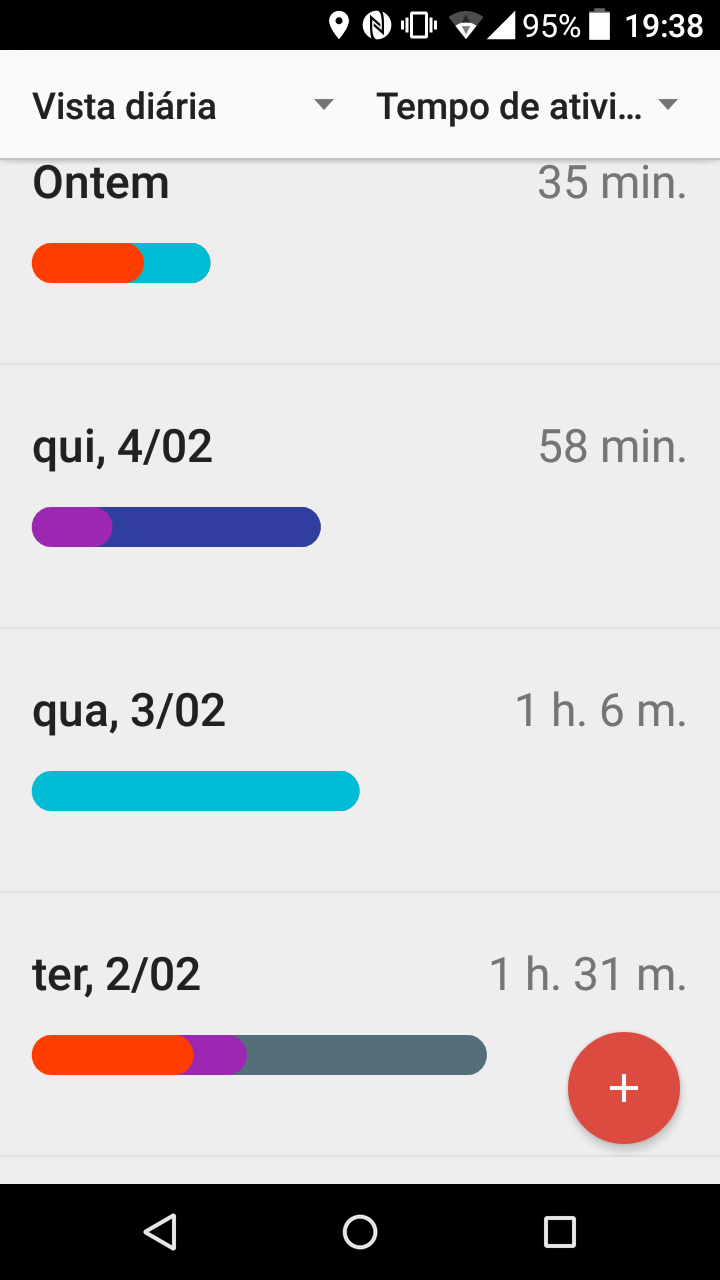Return to the home screen

click(360, 1232)
